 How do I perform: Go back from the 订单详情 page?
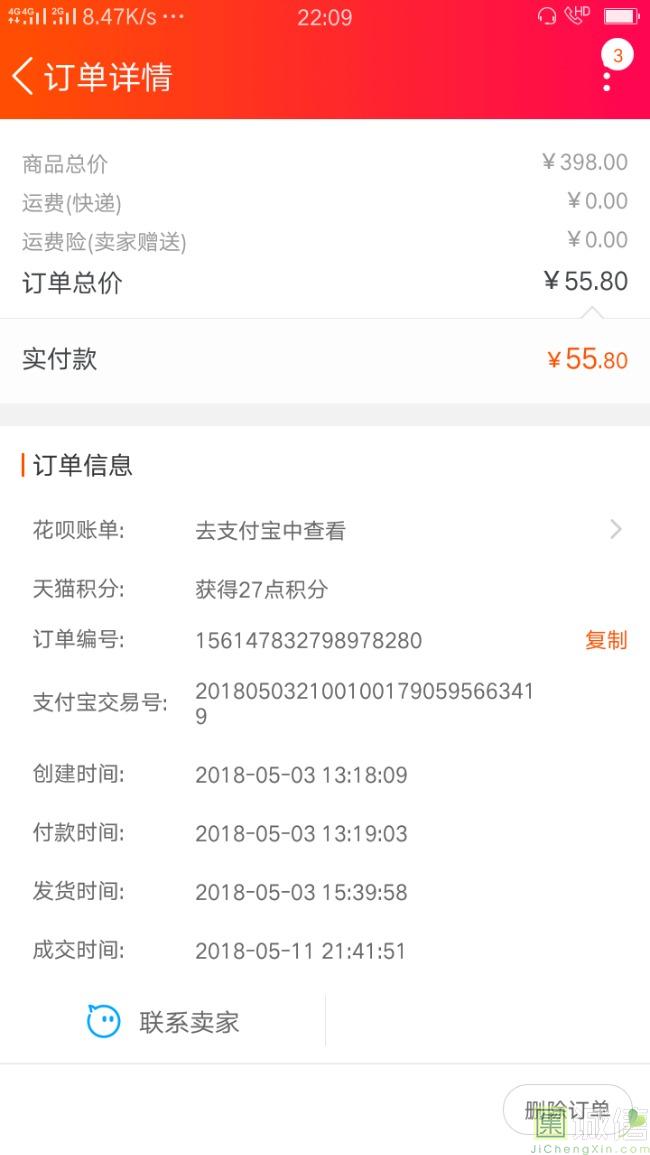click(x=24, y=76)
